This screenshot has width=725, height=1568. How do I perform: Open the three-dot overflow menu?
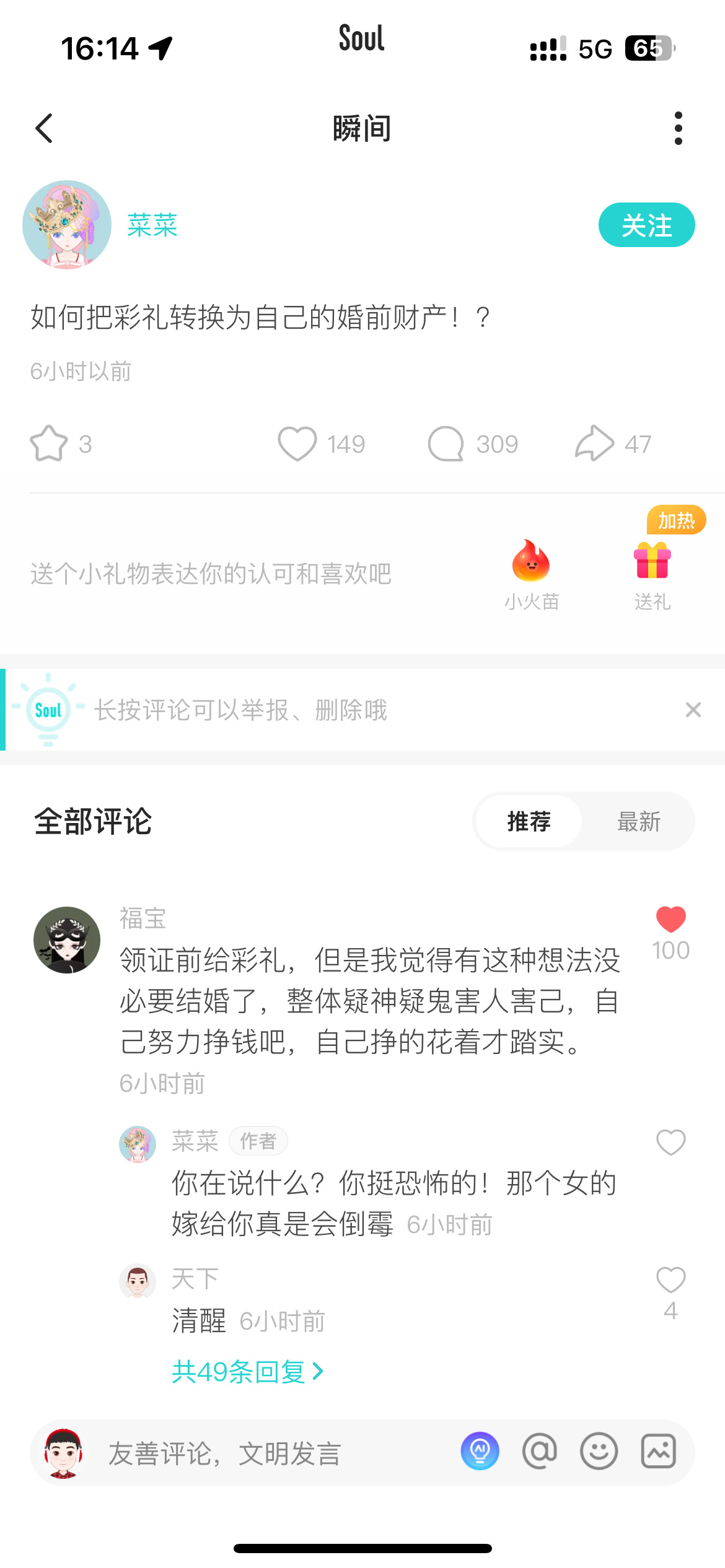coord(679,128)
